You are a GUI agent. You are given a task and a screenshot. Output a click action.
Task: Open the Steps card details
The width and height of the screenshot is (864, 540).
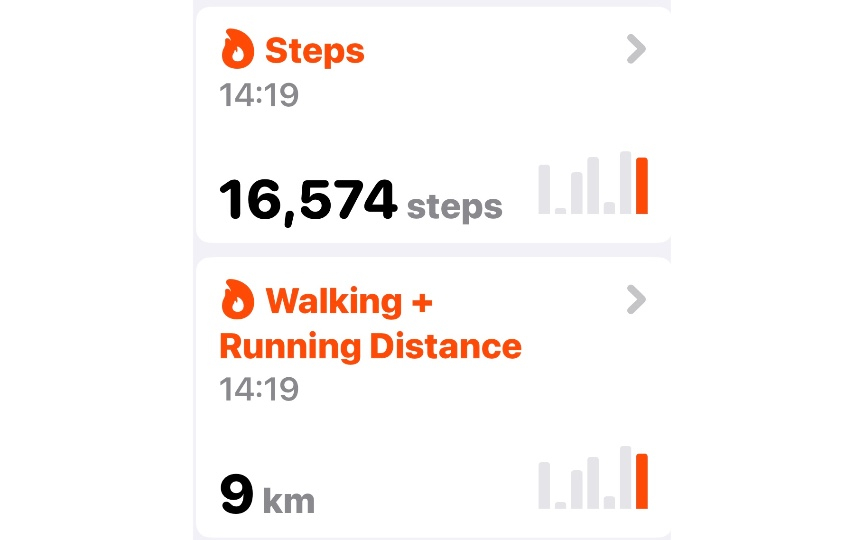pyautogui.click(x=636, y=50)
